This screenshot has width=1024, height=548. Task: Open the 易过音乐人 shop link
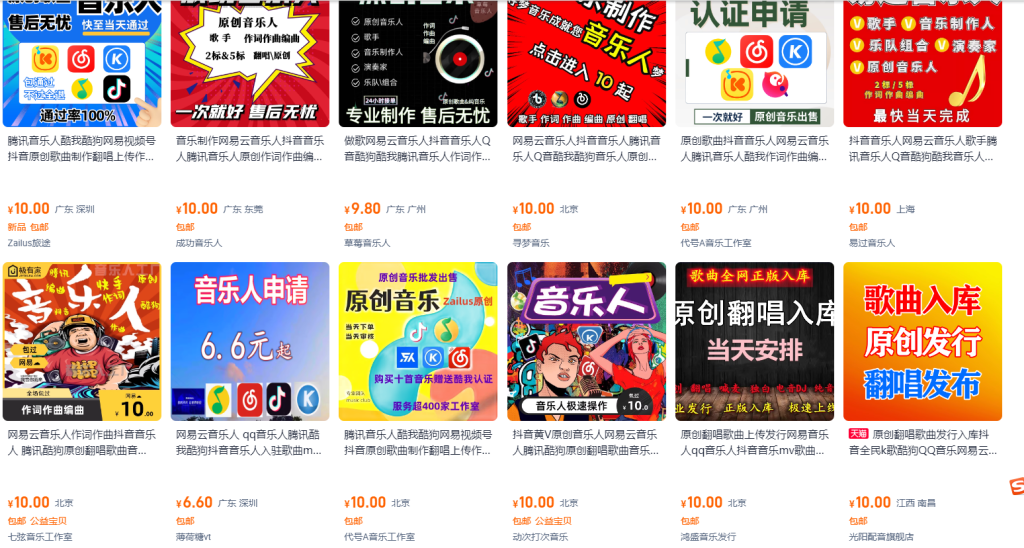(x=871, y=243)
